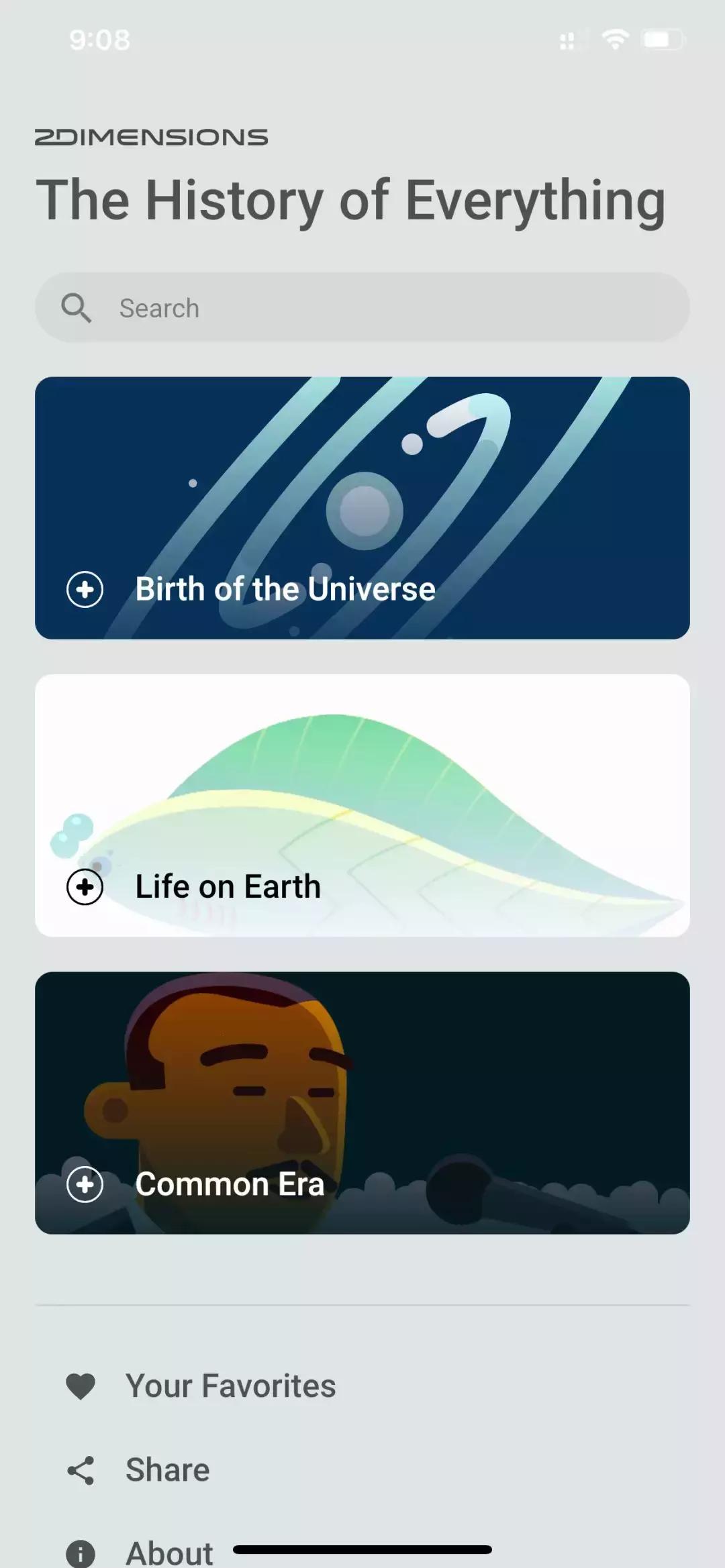Tap the heart icon beside Your Favorites
The height and width of the screenshot is (1568, 725).
(81, 1386)
